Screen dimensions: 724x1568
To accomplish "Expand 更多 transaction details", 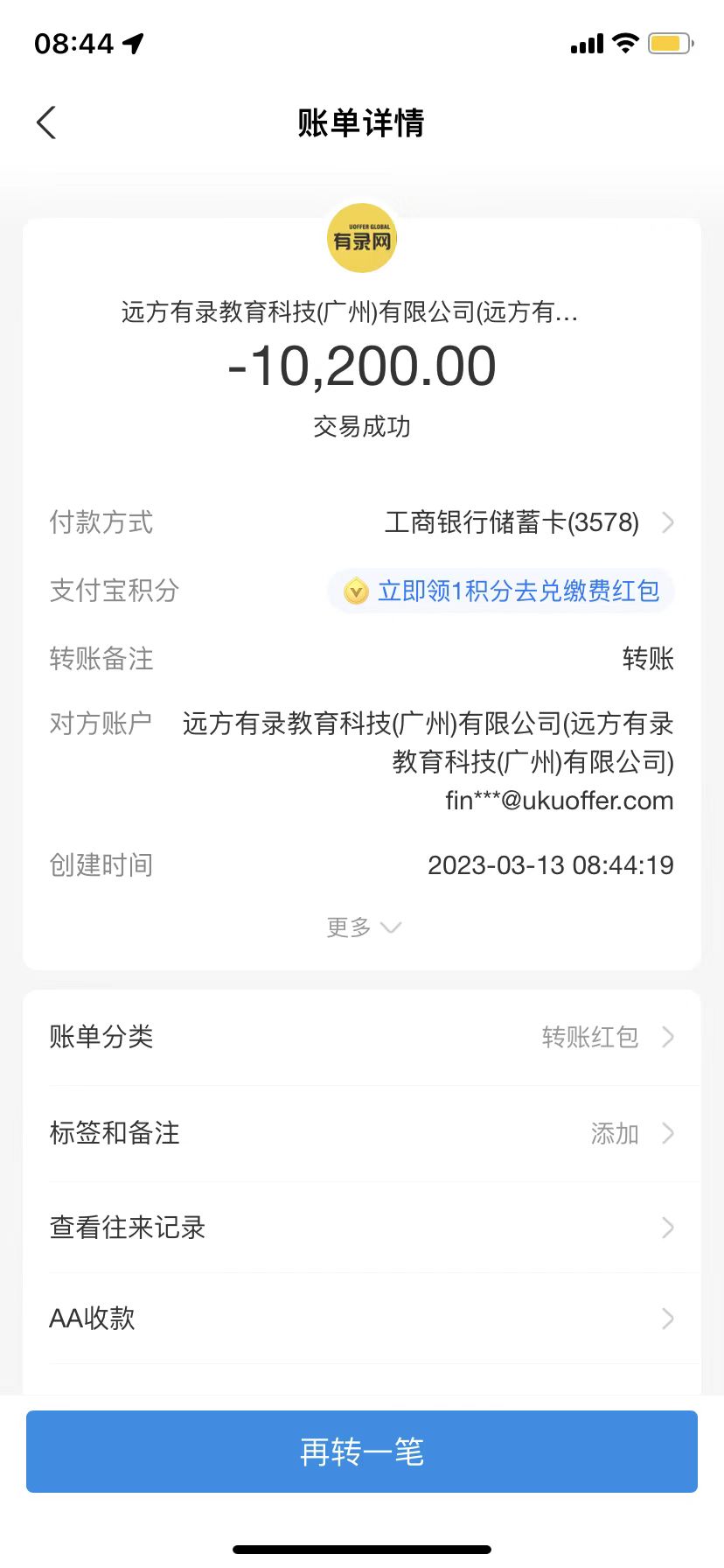I will 362,927.
